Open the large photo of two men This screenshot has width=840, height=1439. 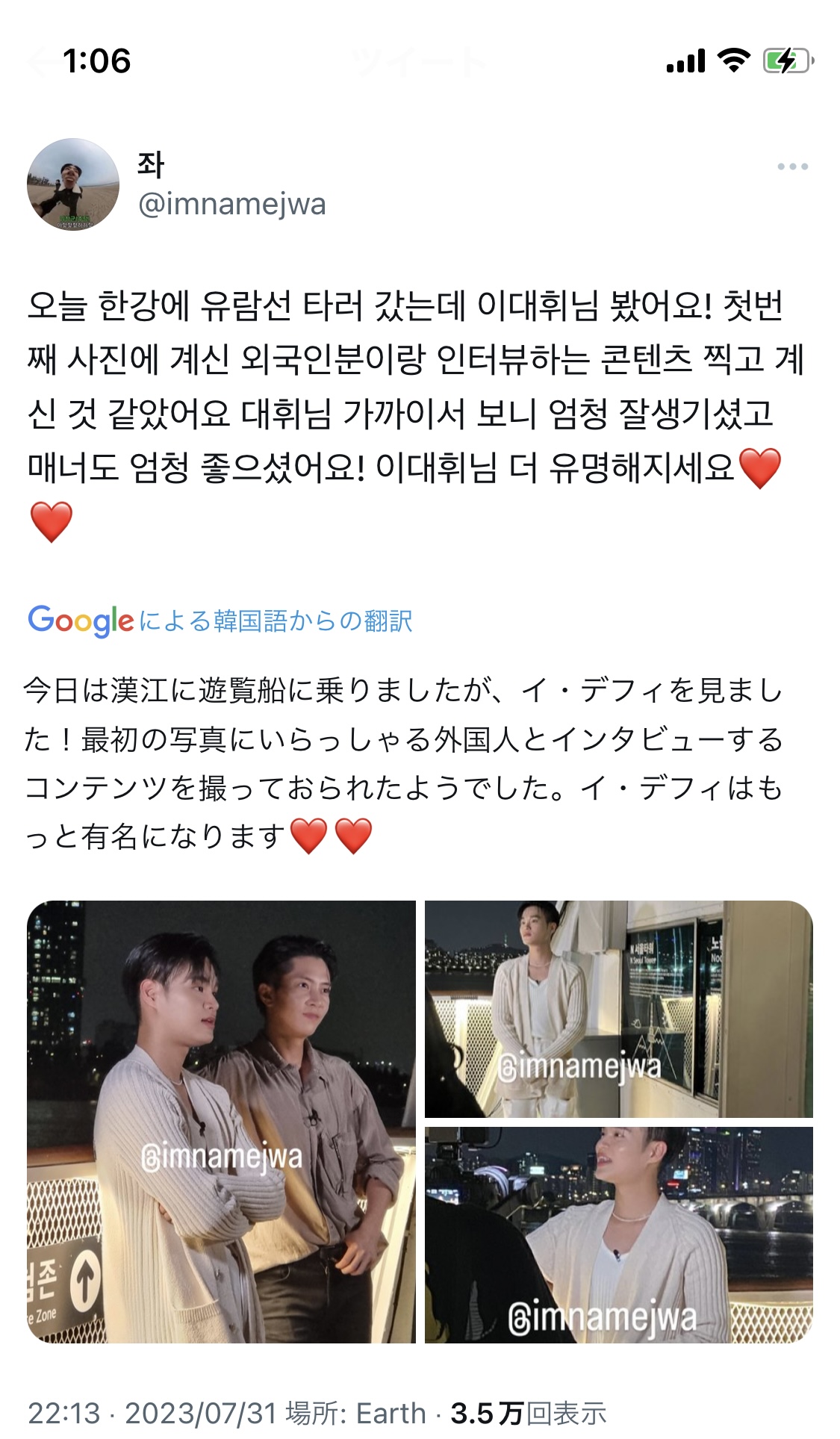click(221, 1122)
